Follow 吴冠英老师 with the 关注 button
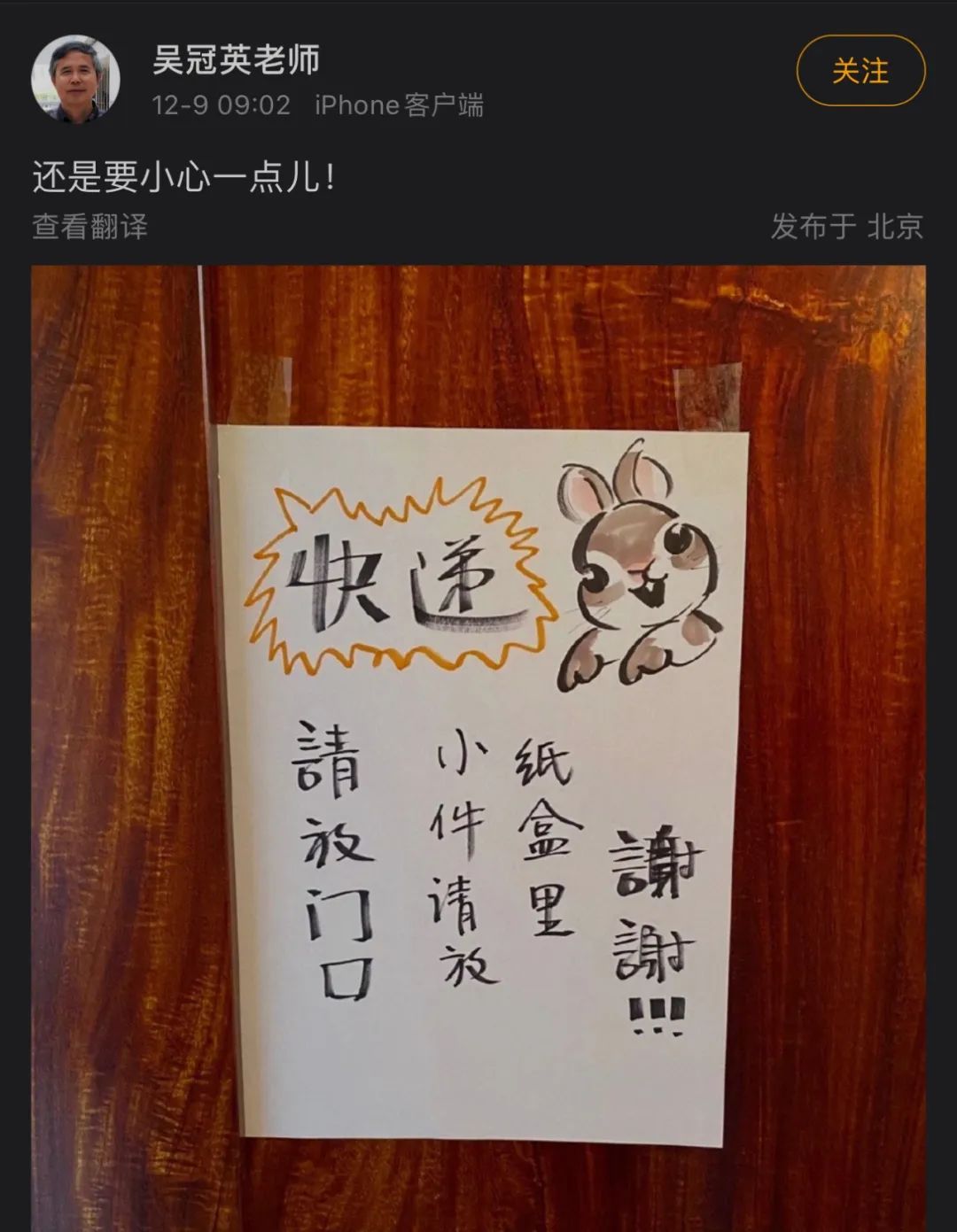The height and width of the screenshot is (1232, 957). click(x=860, y=71)
